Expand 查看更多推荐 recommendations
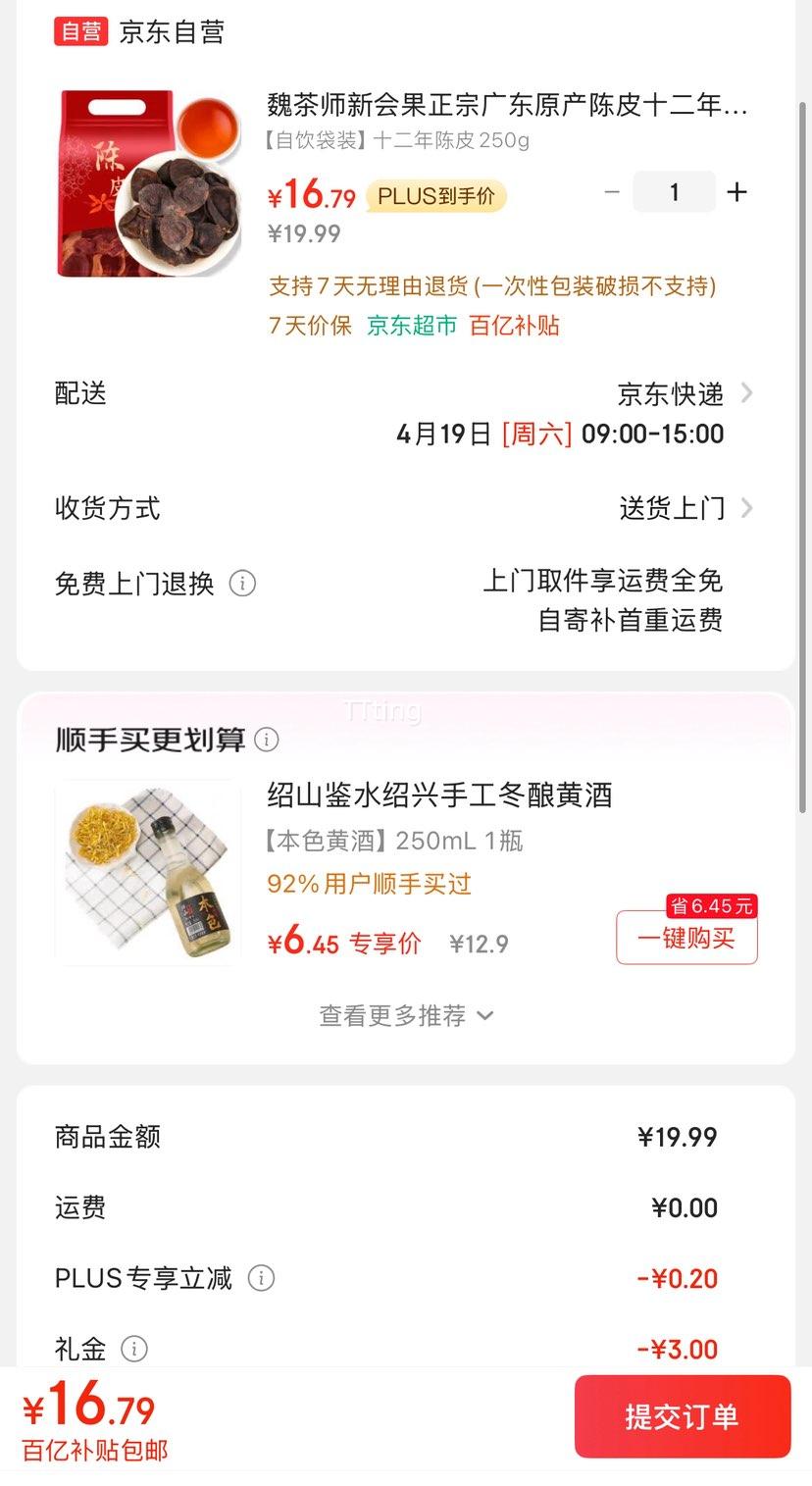Screen dimensions: 812x1486 coord(406,1015)
